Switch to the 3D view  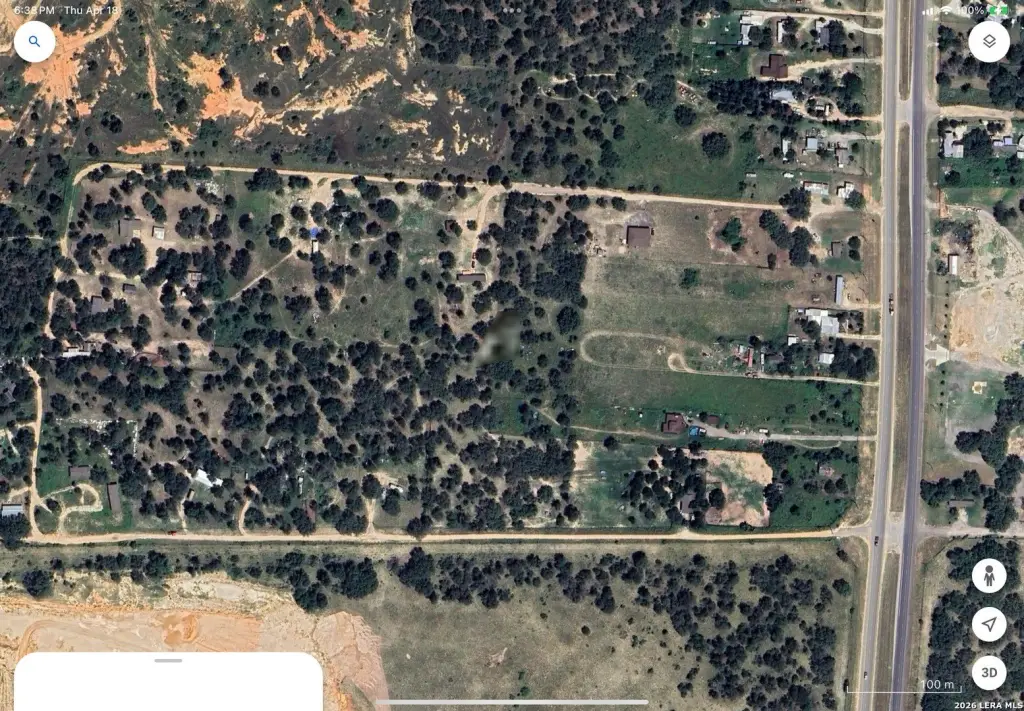pos(988,672)
